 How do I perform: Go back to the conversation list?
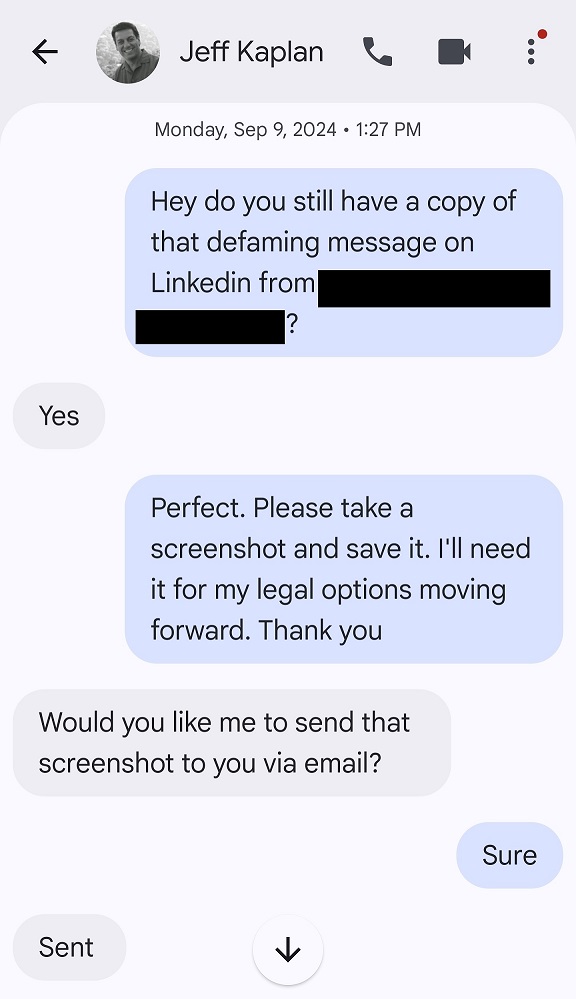click(x=45, y=52)
